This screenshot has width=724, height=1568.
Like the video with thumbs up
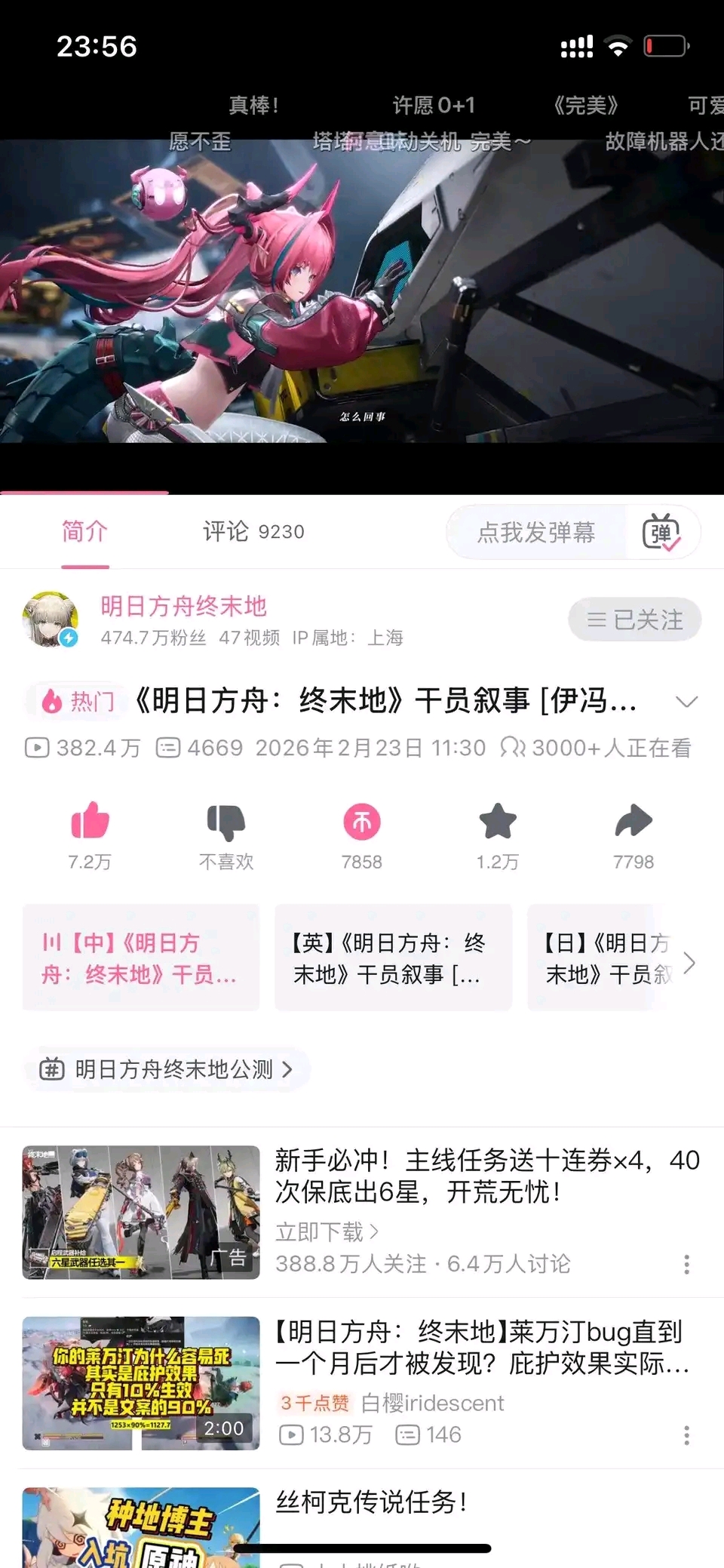point(90,822)
